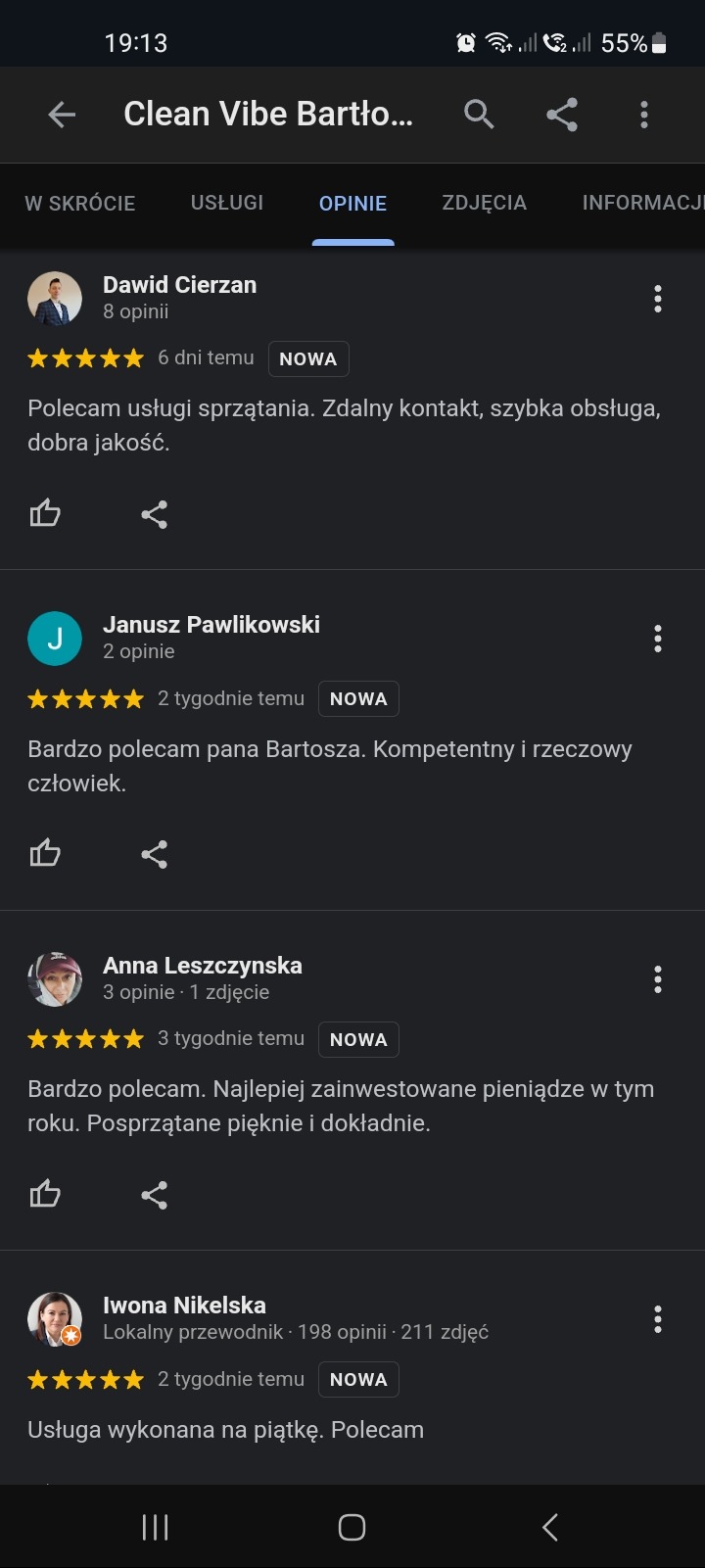Switch to the ZDJĘCIA tab
The height and width of the screenshot is (1568, 705).
[x=483, y=203]
